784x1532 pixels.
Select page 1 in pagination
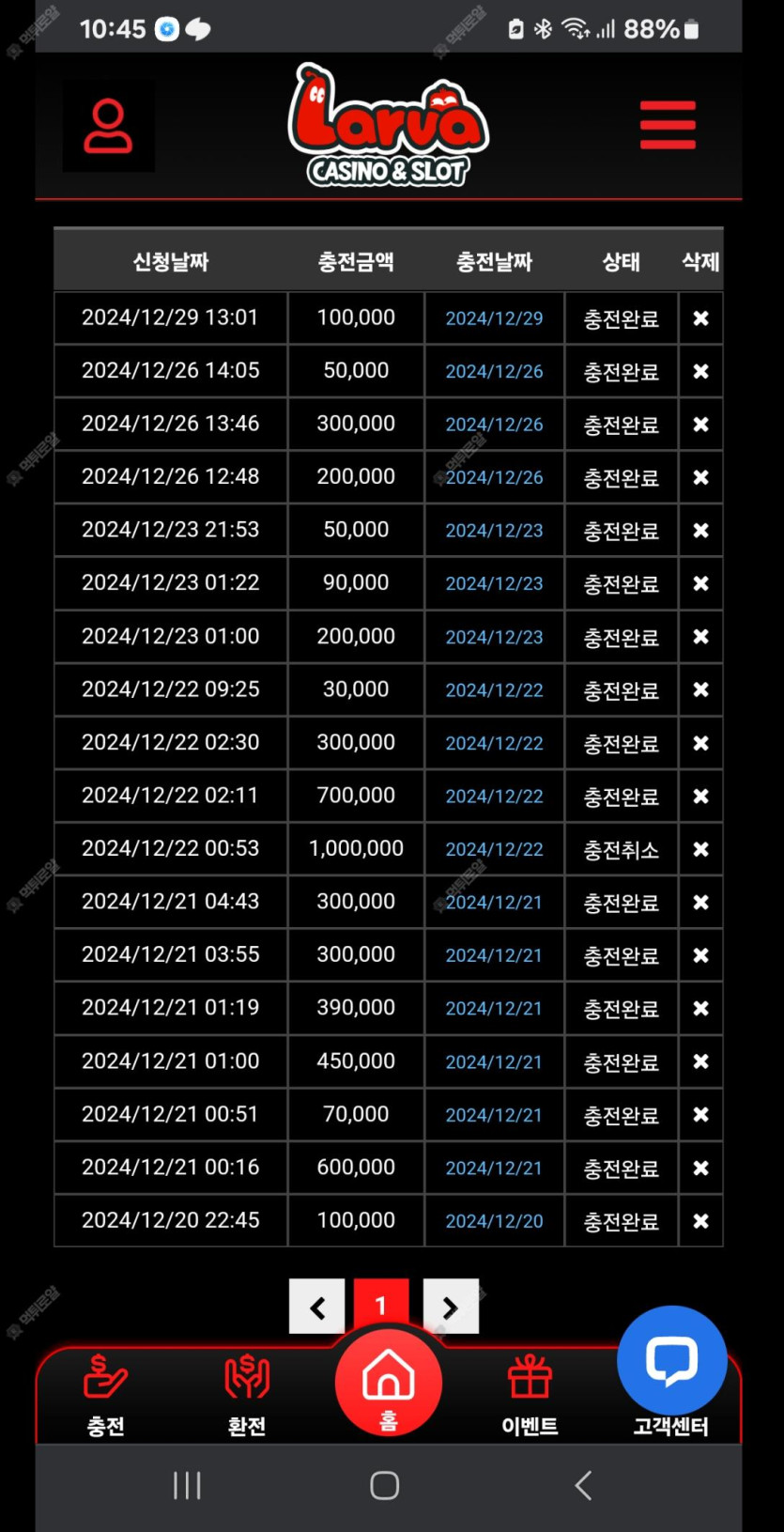380,1307
